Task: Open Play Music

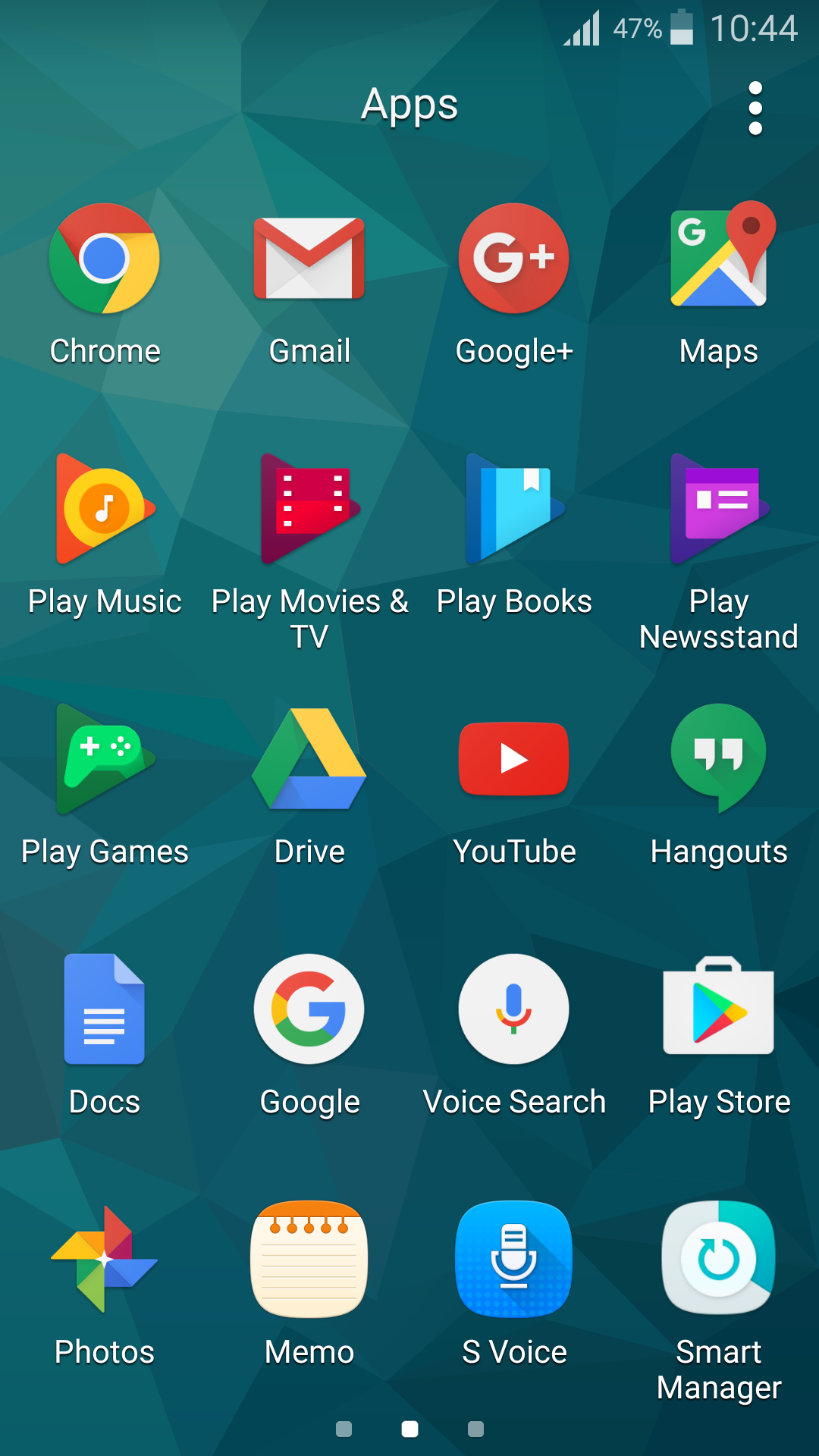Action: pos(105,510)
